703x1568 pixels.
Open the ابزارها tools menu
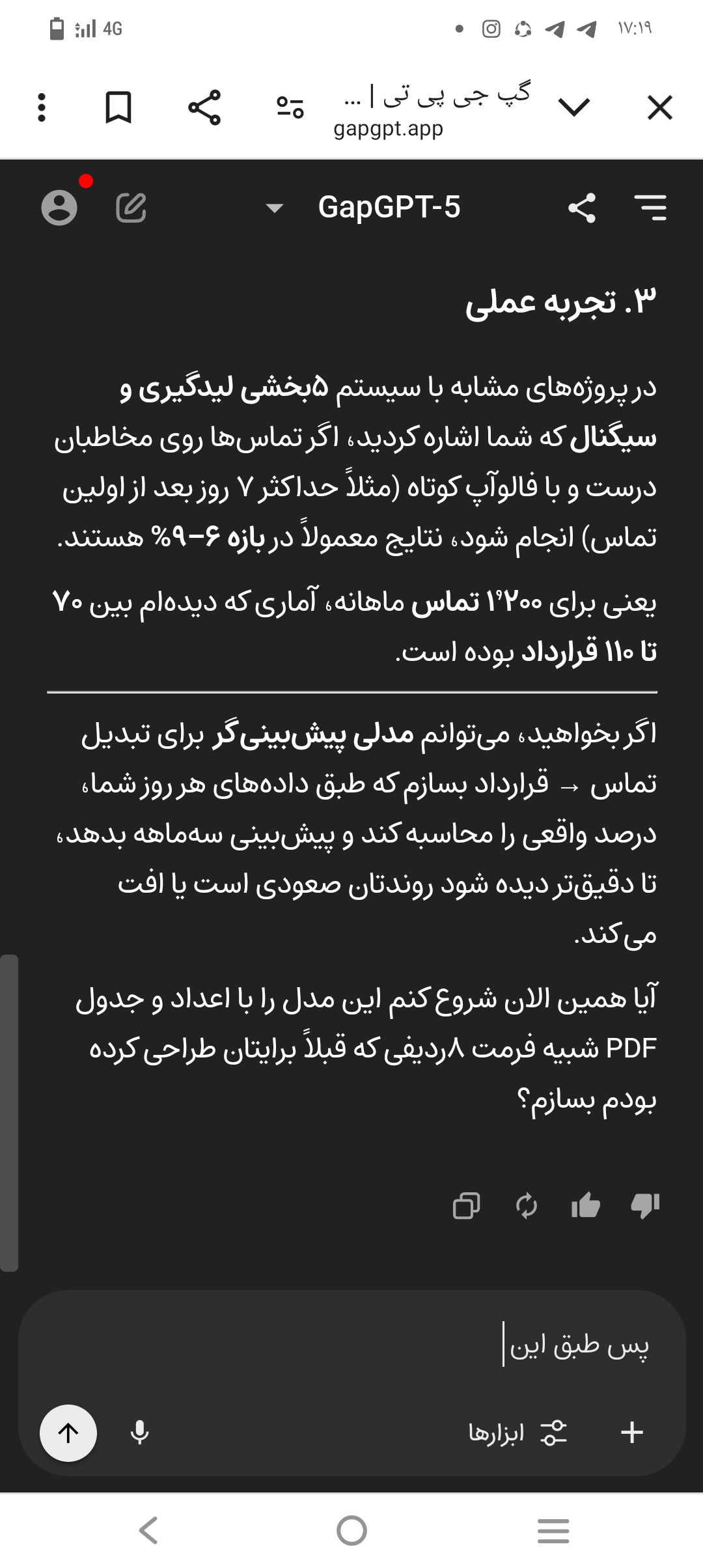point(517,1433)
